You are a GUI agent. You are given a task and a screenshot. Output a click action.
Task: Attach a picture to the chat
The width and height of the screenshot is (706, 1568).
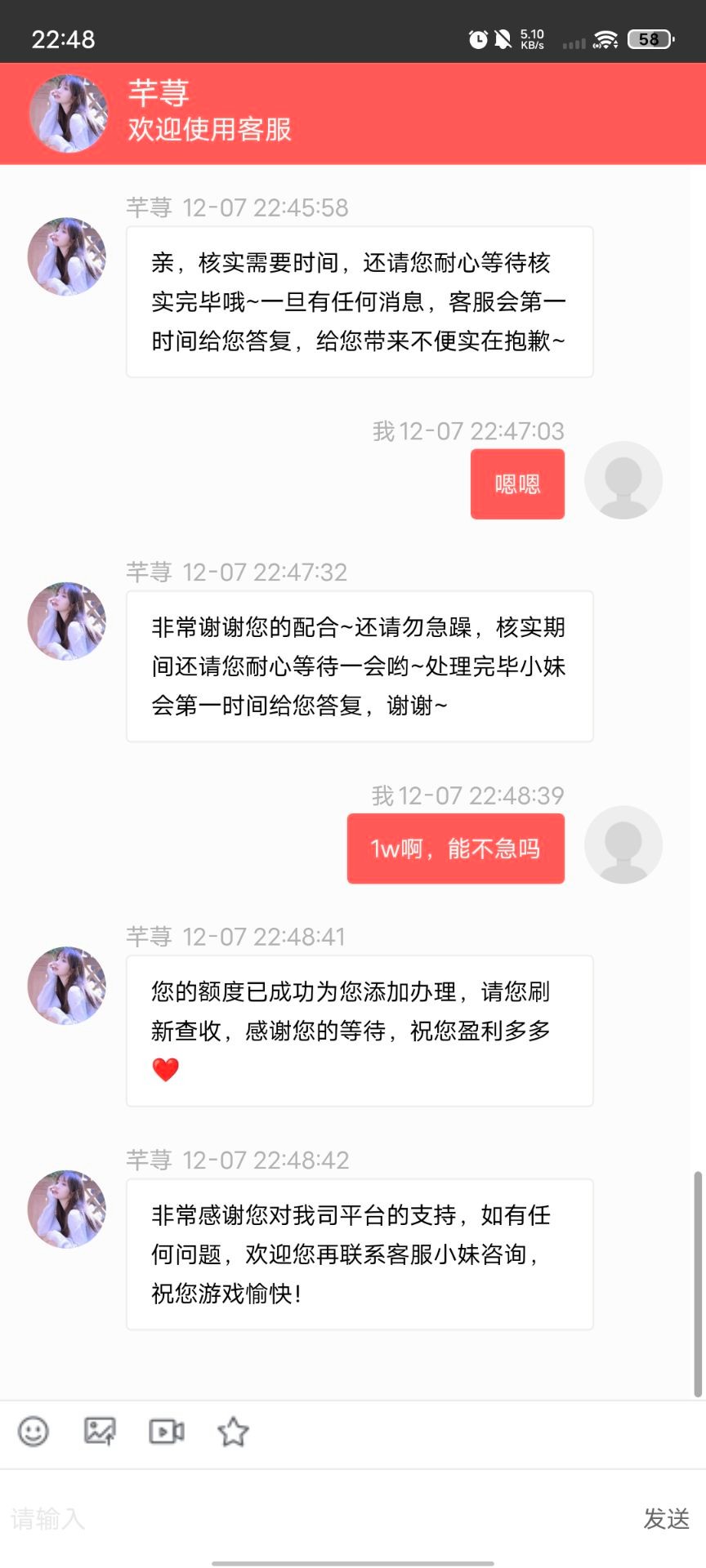coord(100,1431)
